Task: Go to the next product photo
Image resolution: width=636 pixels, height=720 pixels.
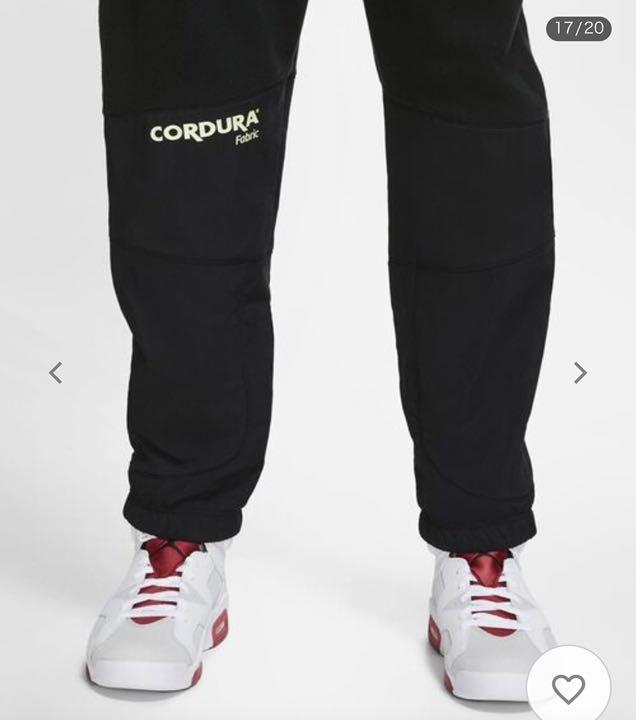Action: (580, 373)
